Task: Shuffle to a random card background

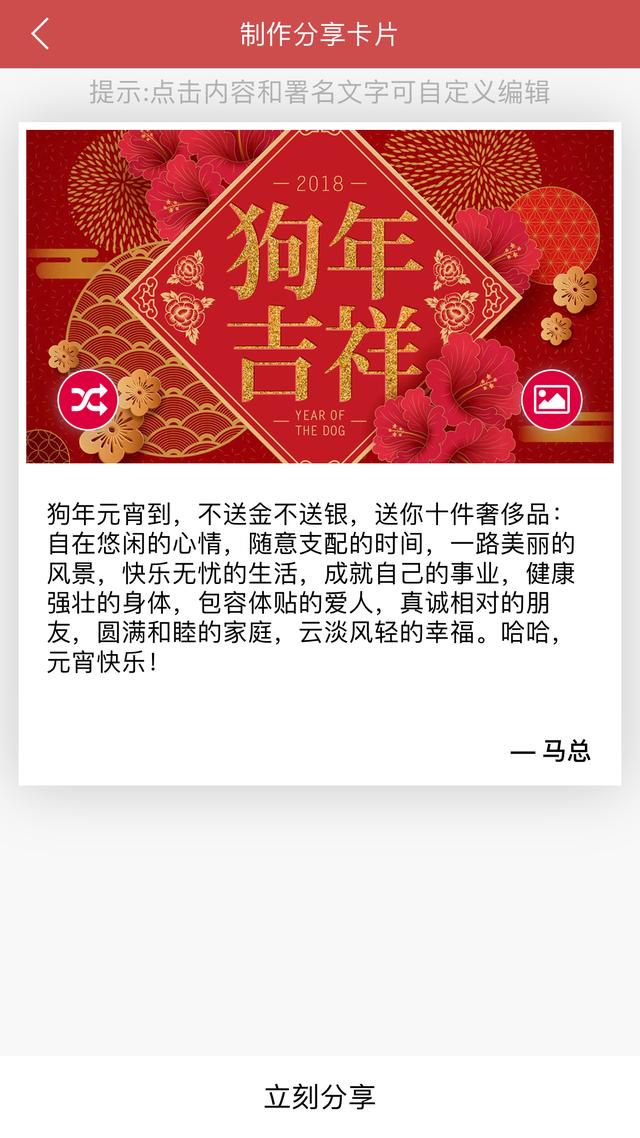Action: [88, 400]
